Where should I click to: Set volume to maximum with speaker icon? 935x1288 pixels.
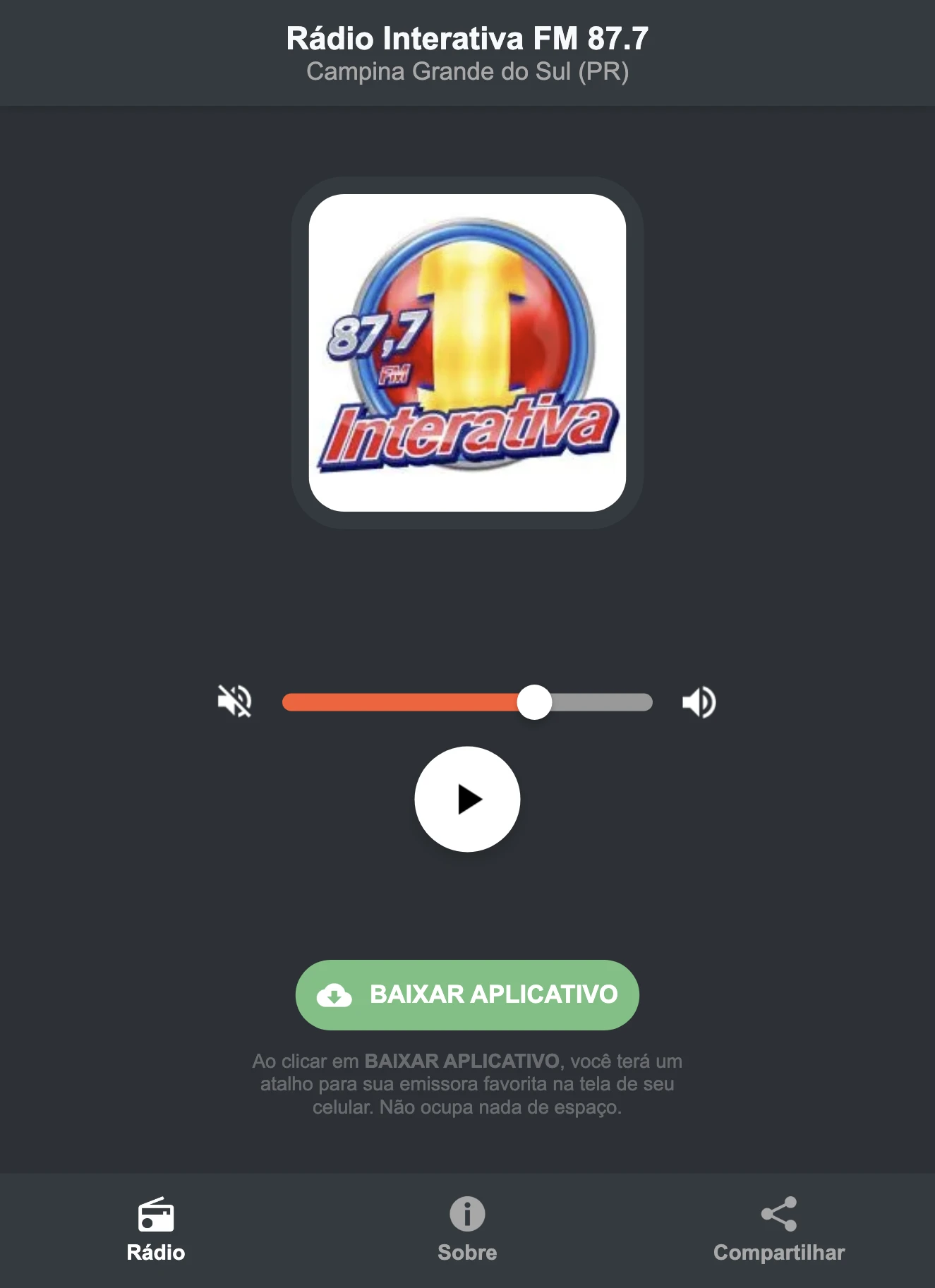click(699, 701)
